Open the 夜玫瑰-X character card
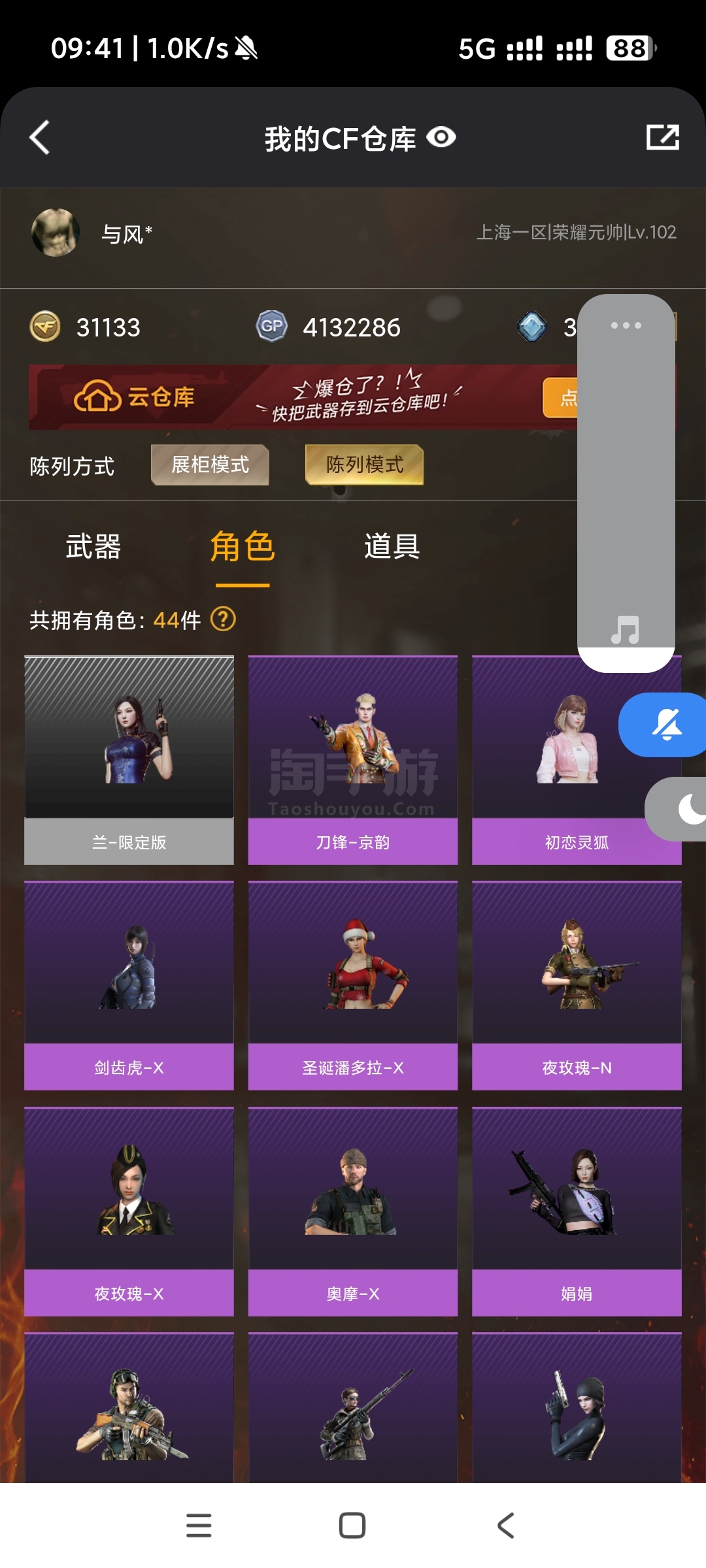Image resolution: width=706 pixels, height=1568 pixels. 129,1211
